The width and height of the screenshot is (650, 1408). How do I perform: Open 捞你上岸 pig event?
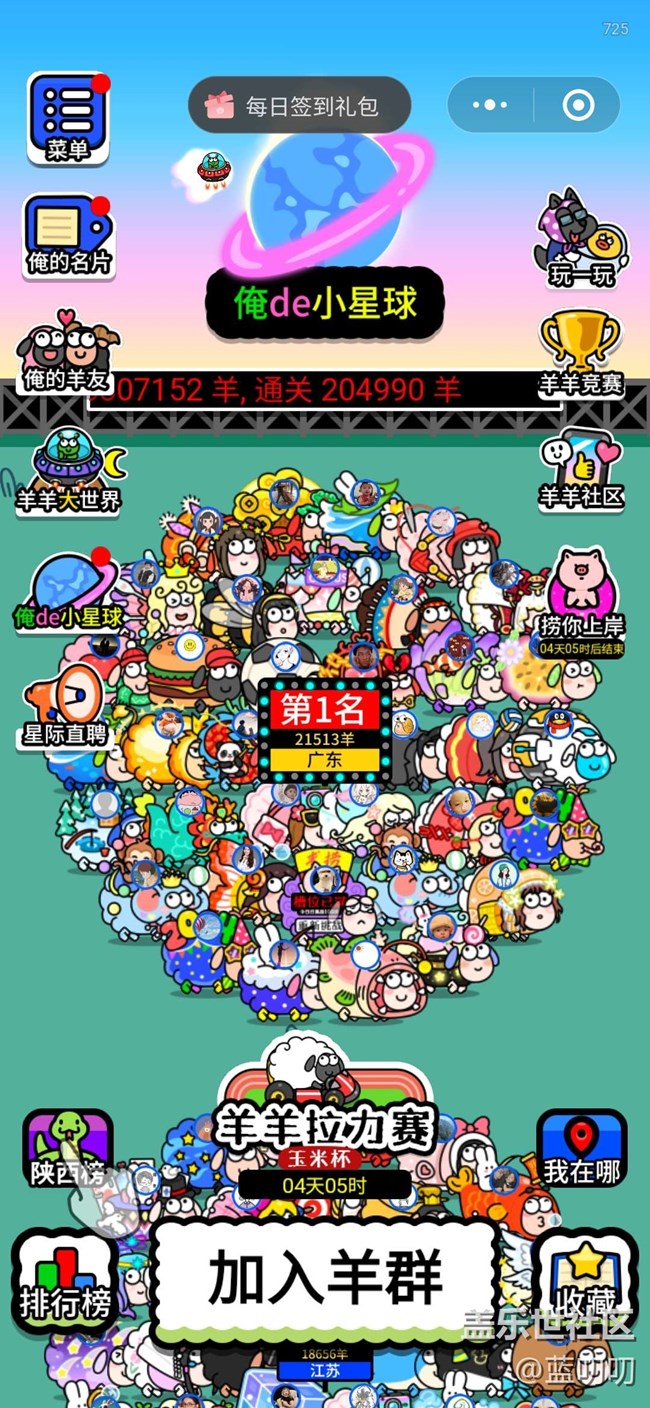[x=582, y=598]
